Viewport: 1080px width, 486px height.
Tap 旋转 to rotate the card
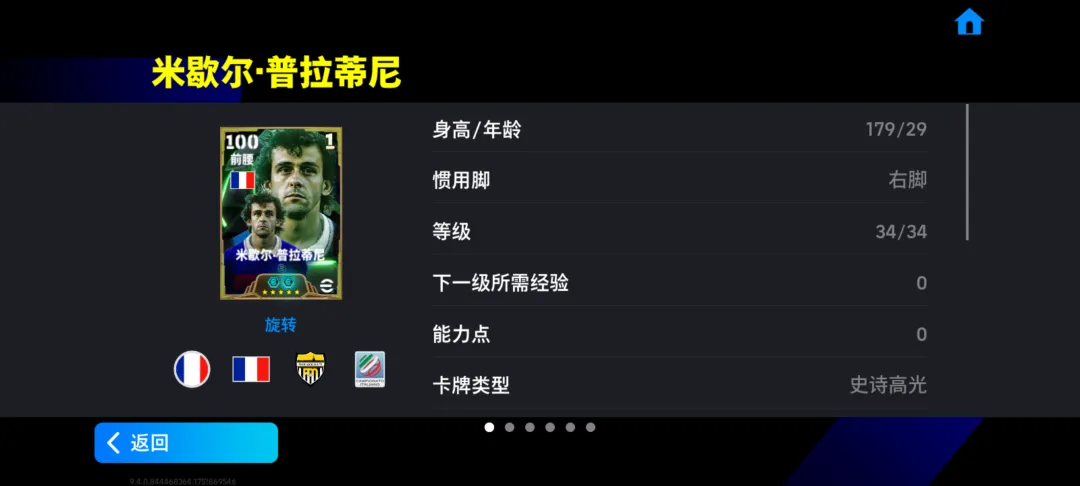[x=280, y=325]
